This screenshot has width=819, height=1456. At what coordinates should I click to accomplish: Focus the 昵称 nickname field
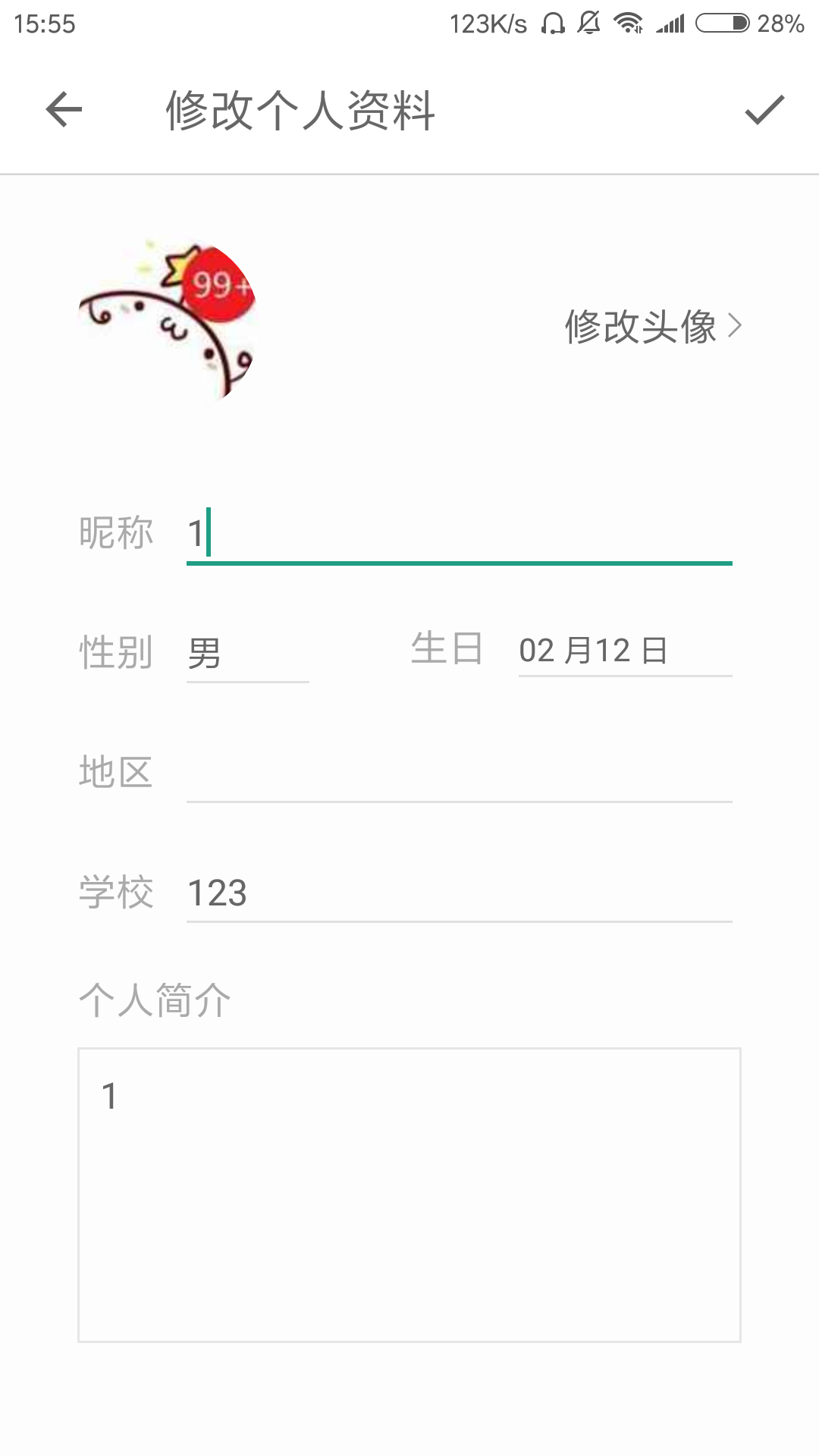459,534
